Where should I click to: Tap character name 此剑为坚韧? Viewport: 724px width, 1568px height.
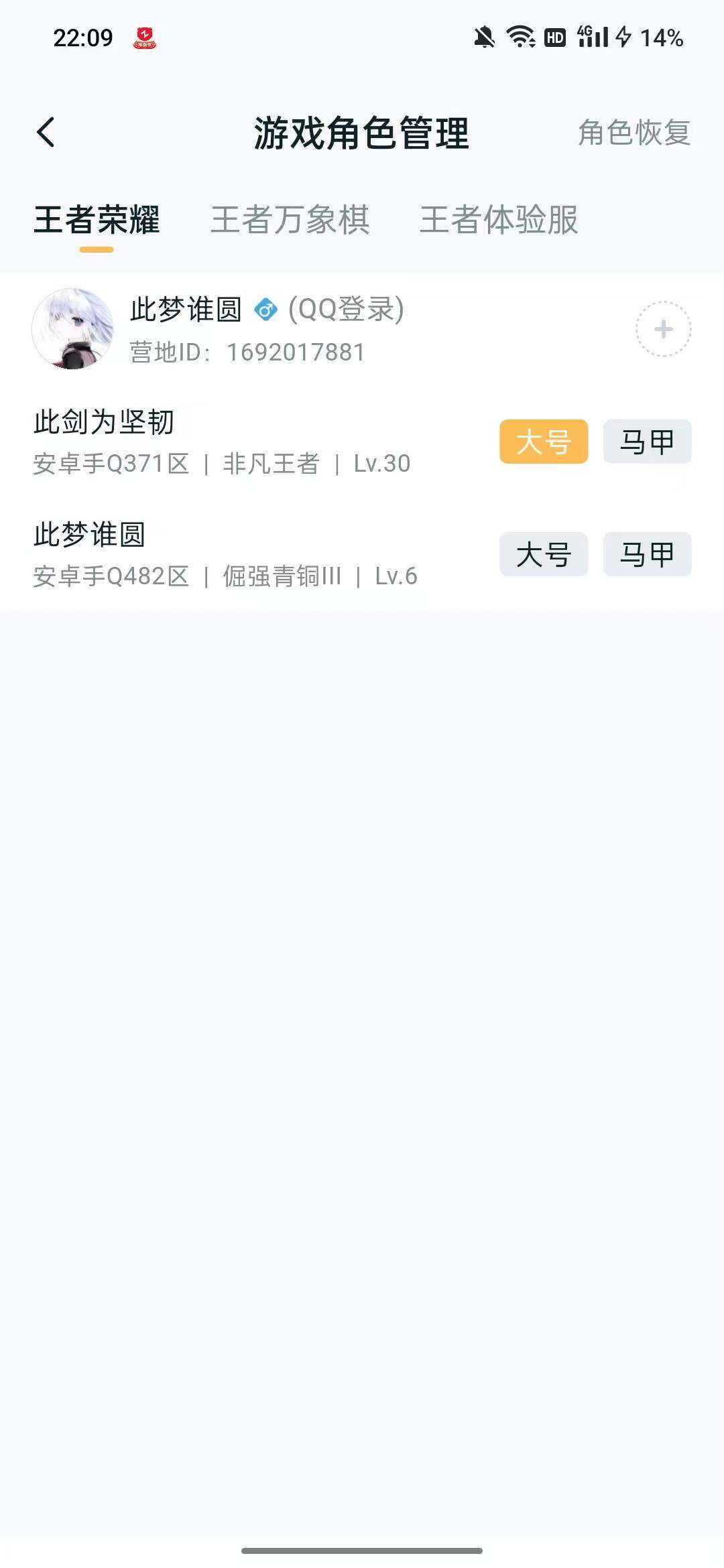(104, 421)
